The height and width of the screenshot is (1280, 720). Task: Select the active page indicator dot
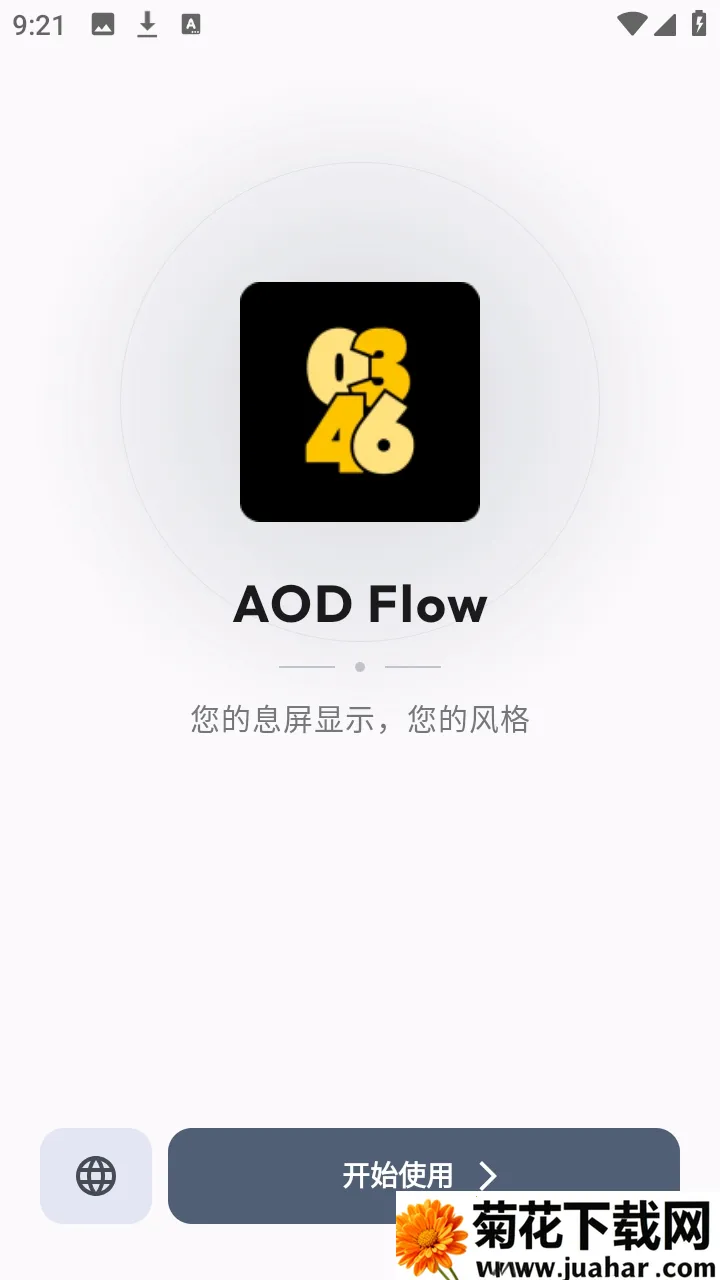(x=359, y=666)
